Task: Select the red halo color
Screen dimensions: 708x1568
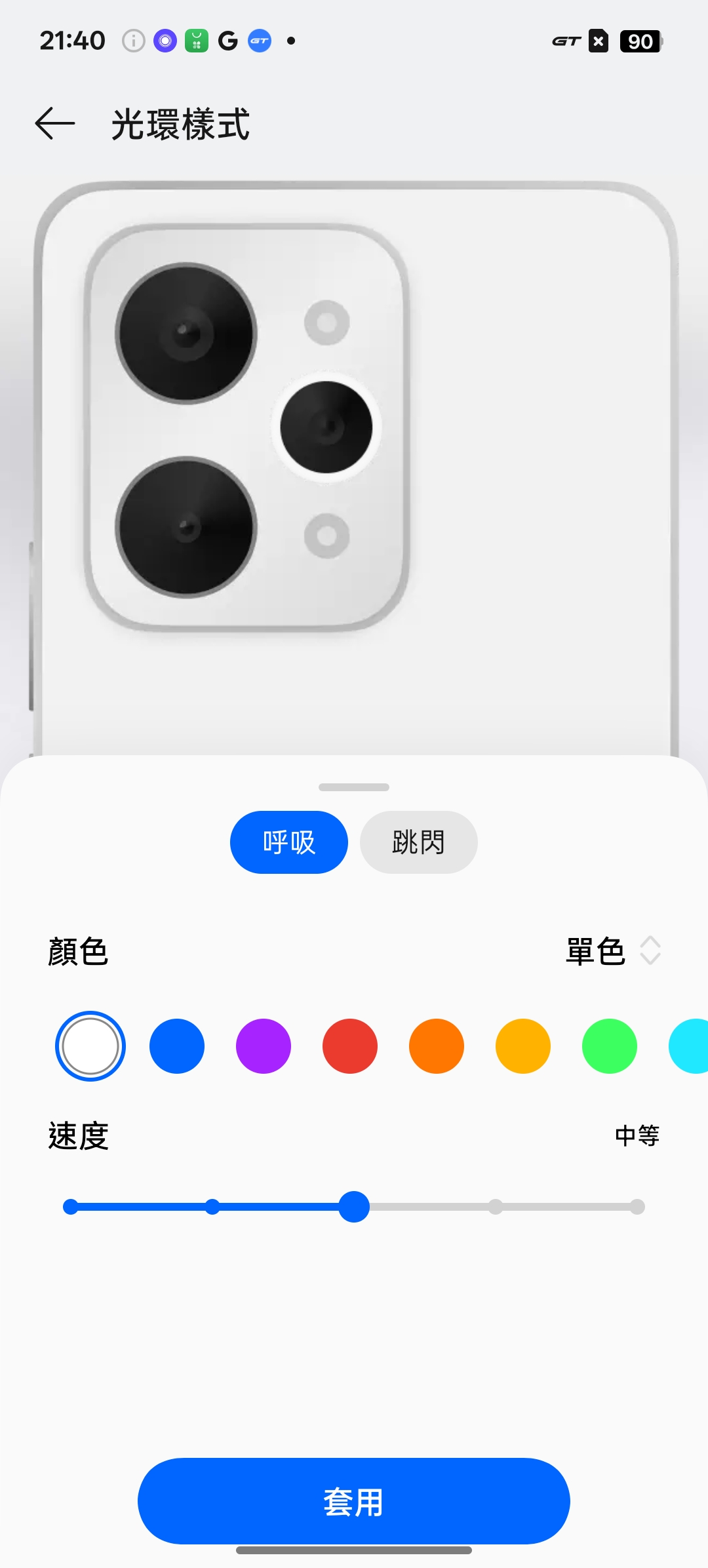Action: click(349, 1046)
